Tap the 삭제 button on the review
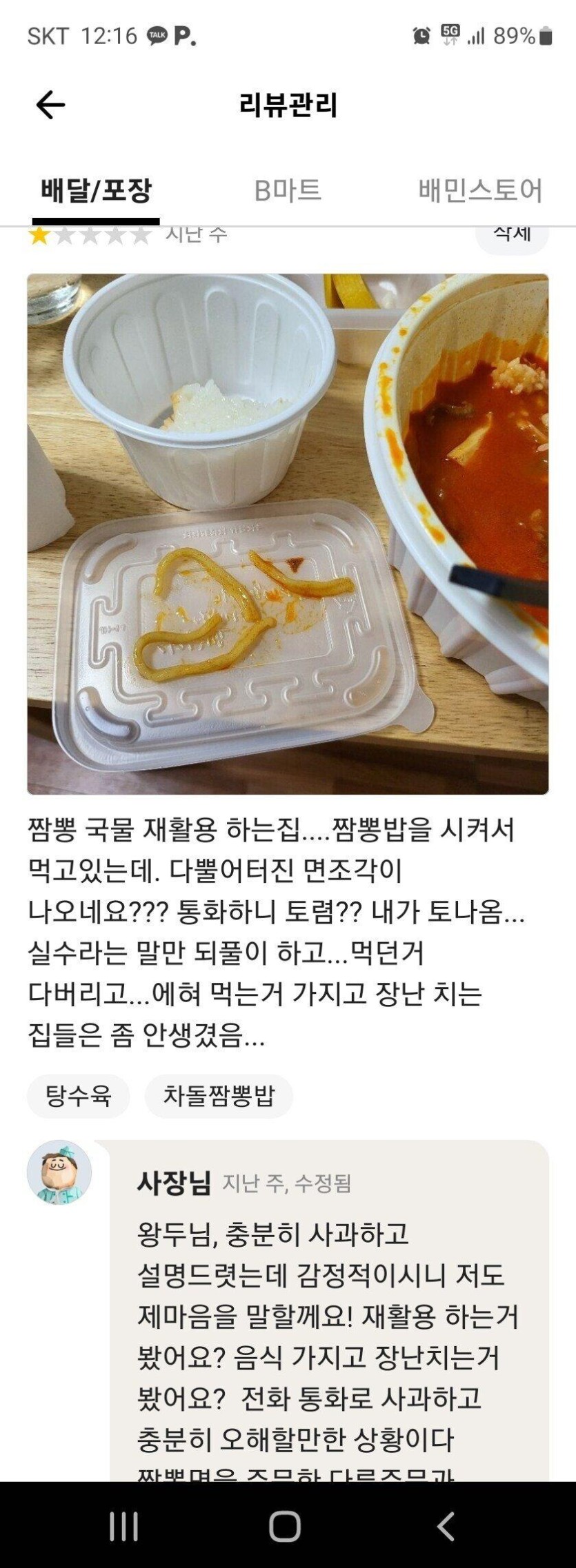 click(x=512, y=236)
